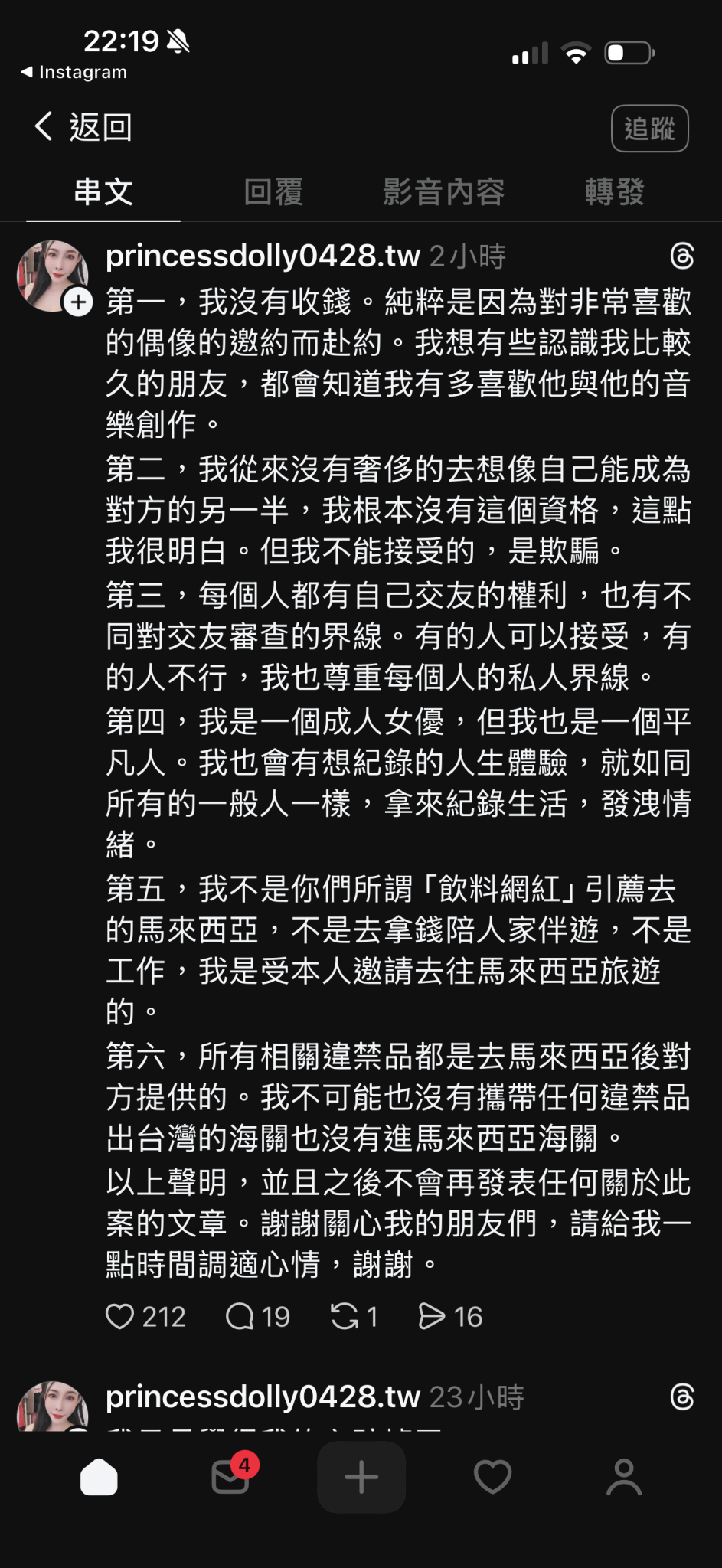
Task: Tap the plus badge on profile avatar
Action: pyautogui.click(x=78, y=302)
